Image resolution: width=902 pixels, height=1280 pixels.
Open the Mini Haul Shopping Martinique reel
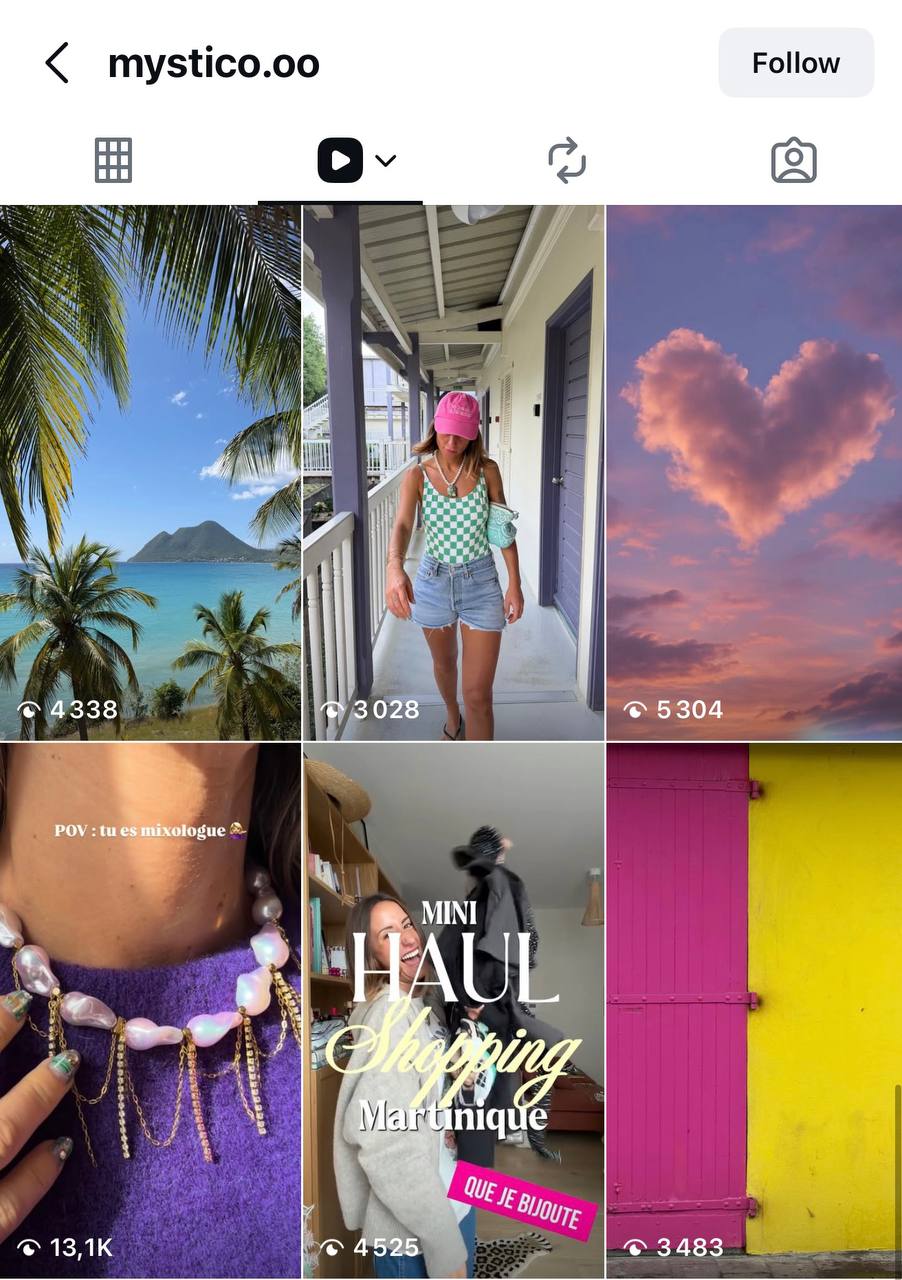[453, 1010]
